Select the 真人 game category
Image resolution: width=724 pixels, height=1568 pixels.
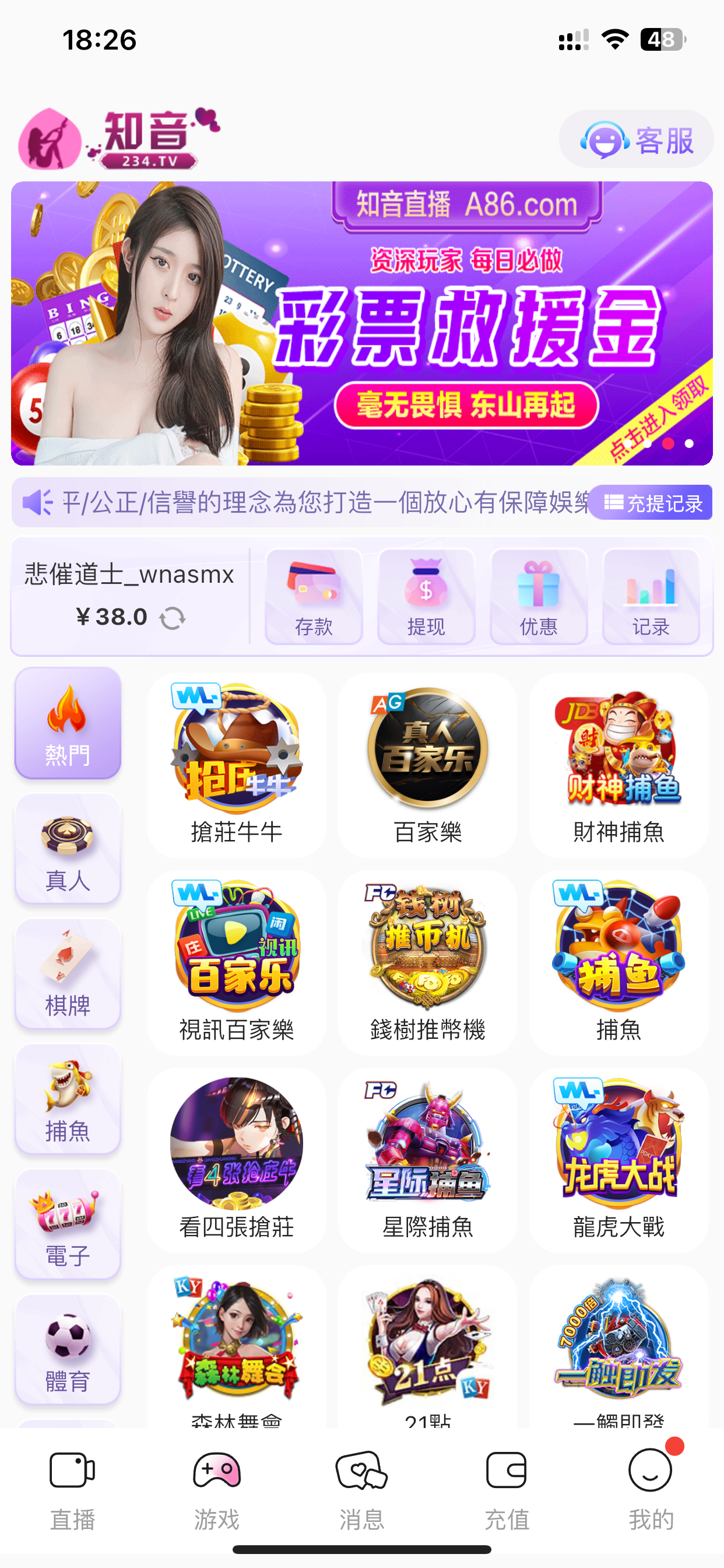pyautogui.click(x=68, y=849)
